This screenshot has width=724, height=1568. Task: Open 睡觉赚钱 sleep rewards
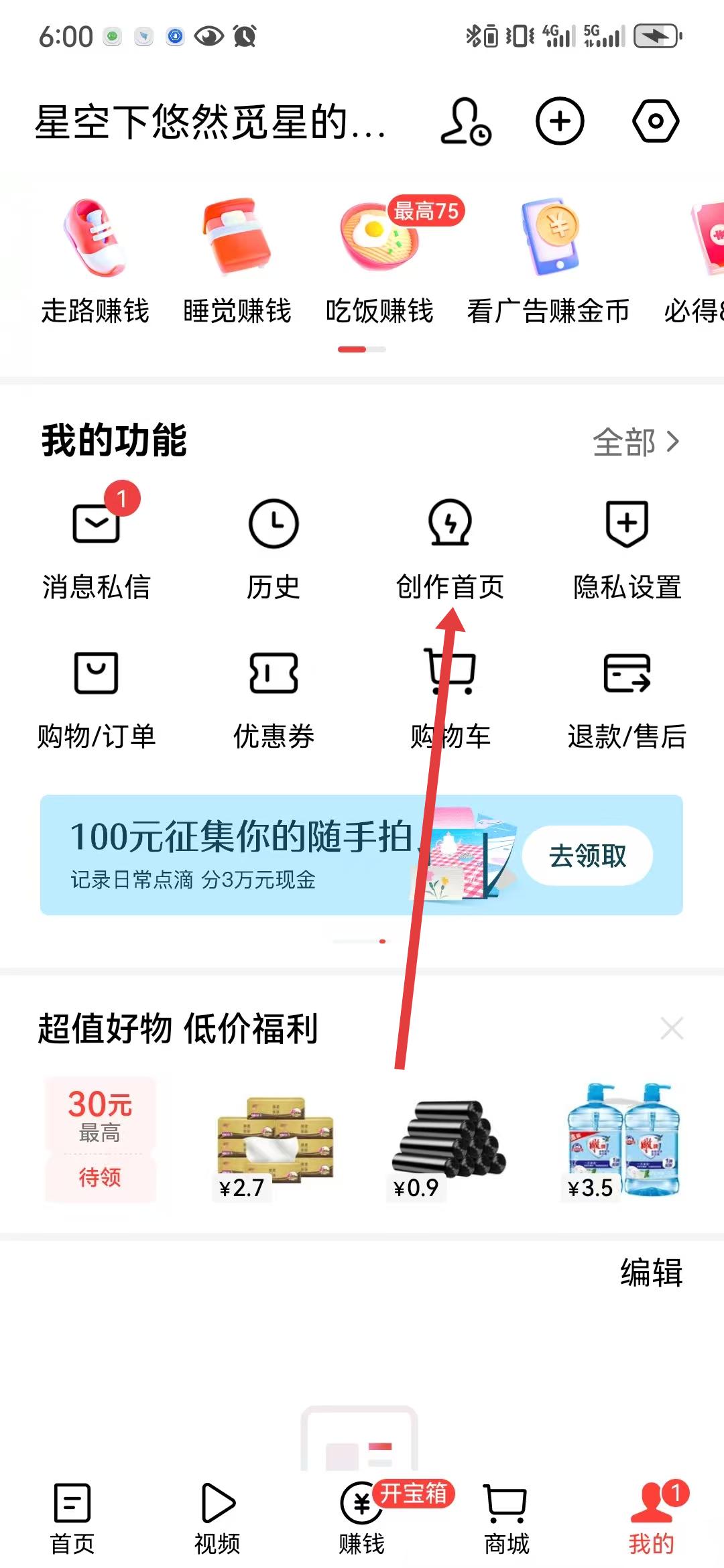237,261
